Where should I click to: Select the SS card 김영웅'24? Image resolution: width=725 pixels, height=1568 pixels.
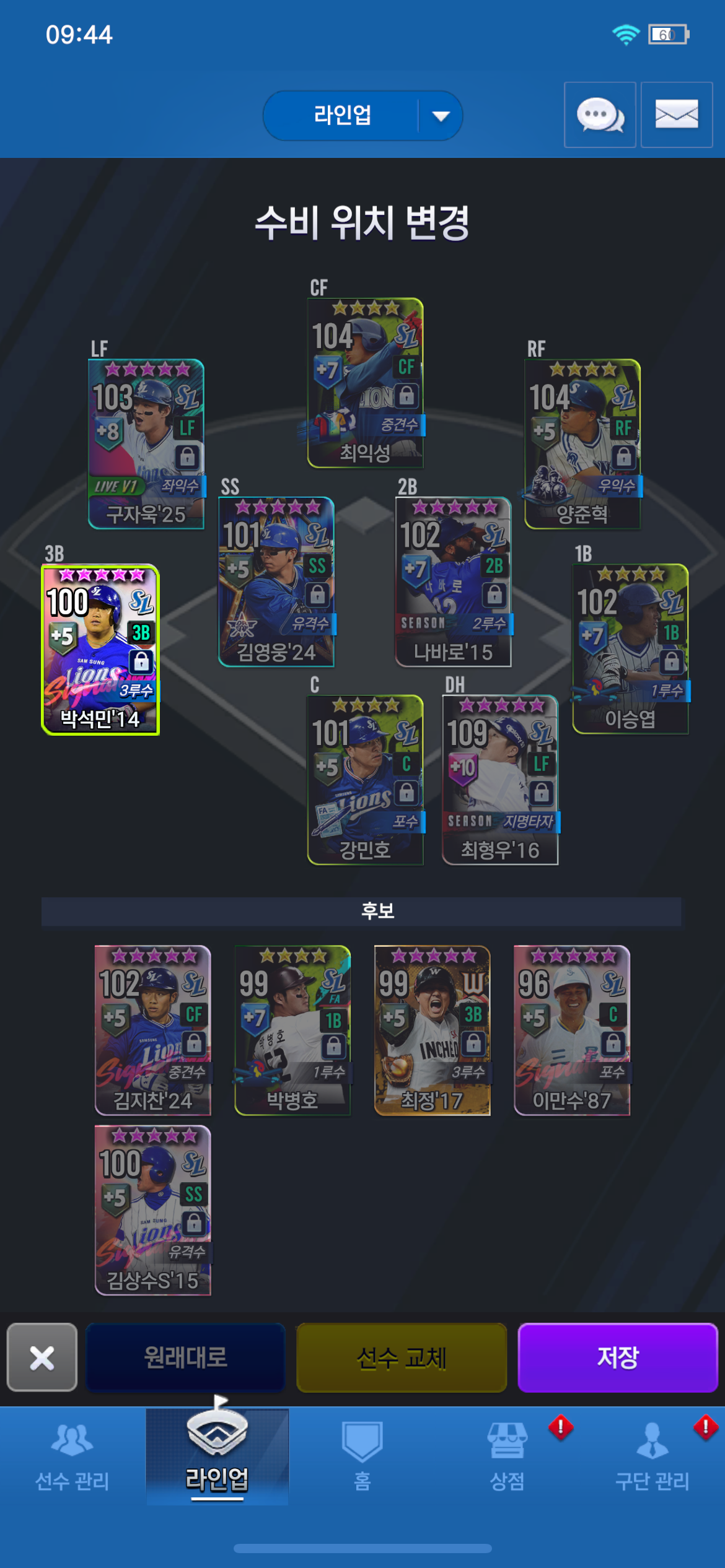coord(276,582)
